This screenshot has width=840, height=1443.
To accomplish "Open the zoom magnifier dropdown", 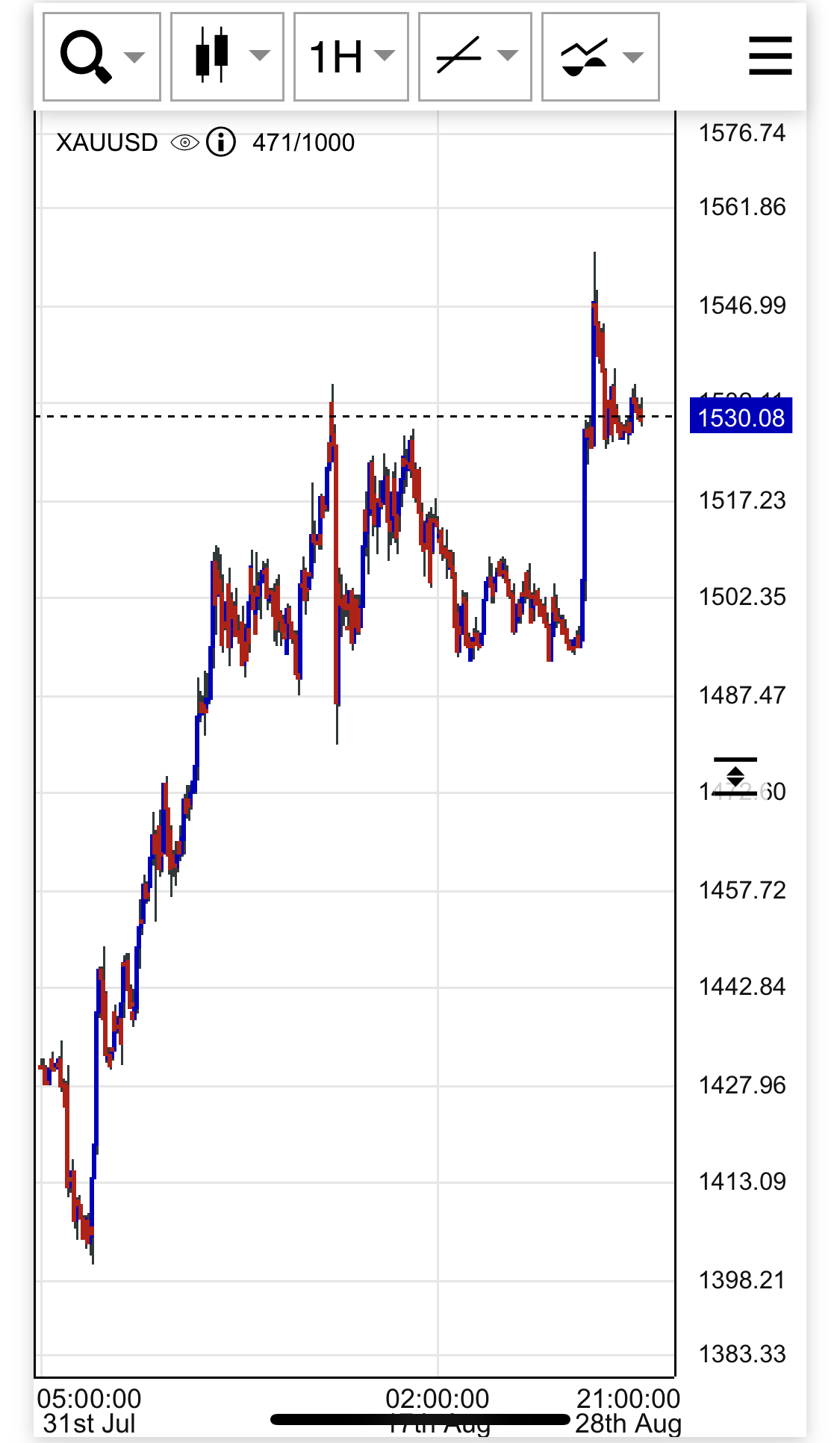I will 102,57.
